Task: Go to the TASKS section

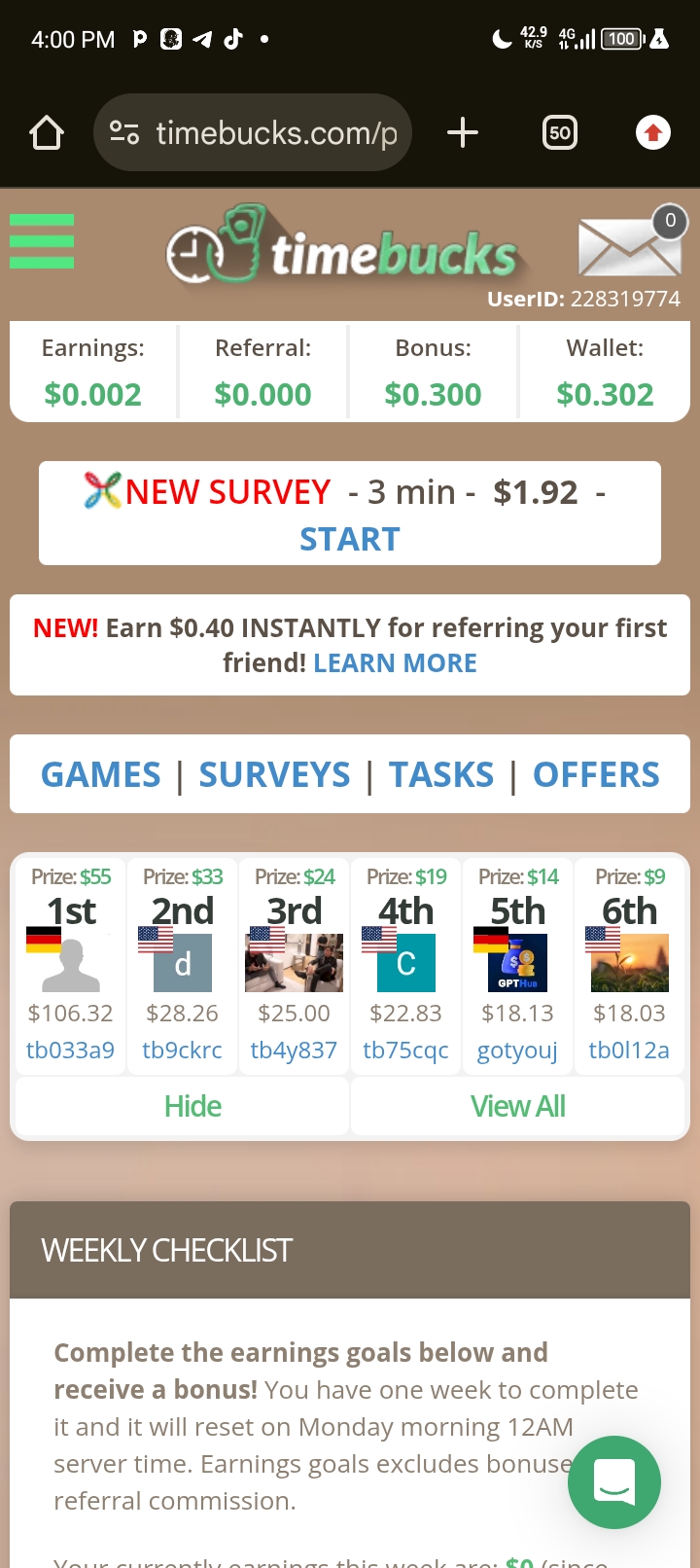Action: (441, 775)
